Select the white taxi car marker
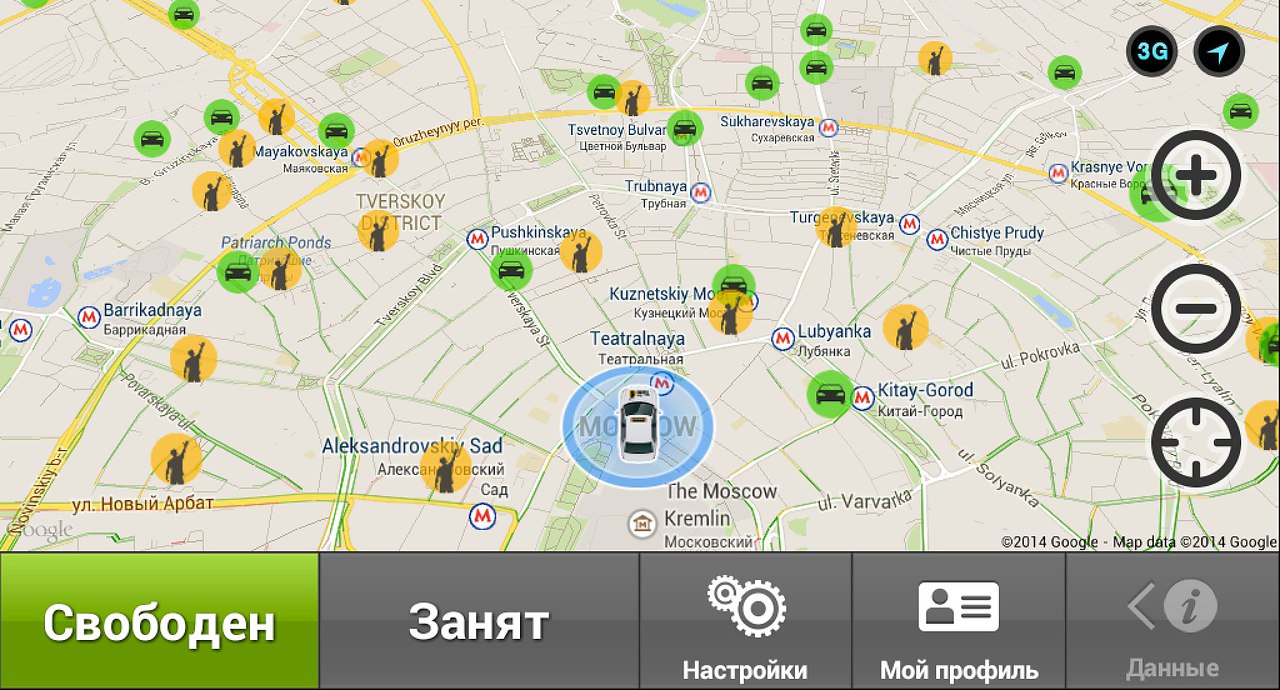The height and width of the screenshot is (690, 1280). pyautogui.click(x=638, y=425)
